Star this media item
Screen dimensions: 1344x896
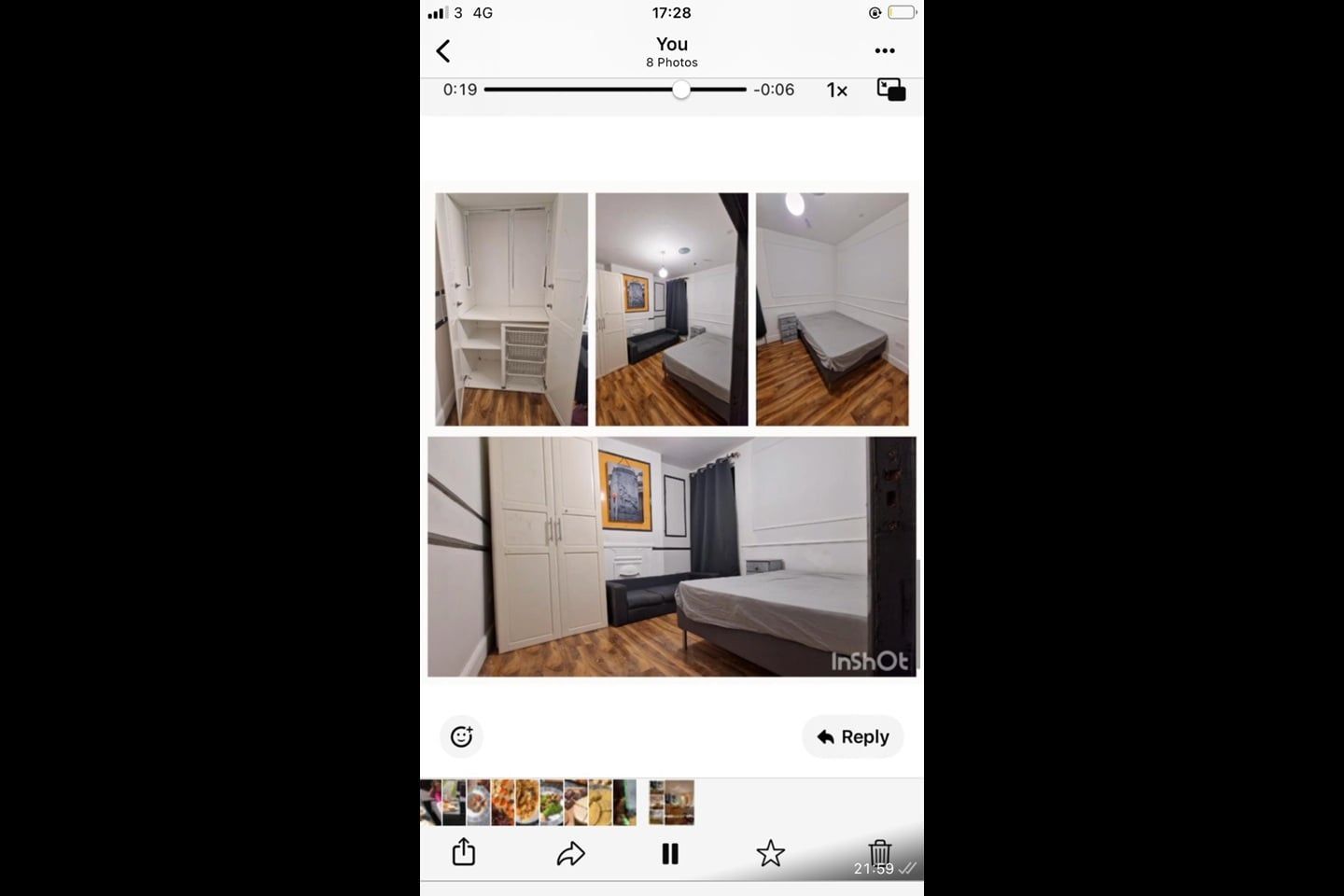[770, 853]
